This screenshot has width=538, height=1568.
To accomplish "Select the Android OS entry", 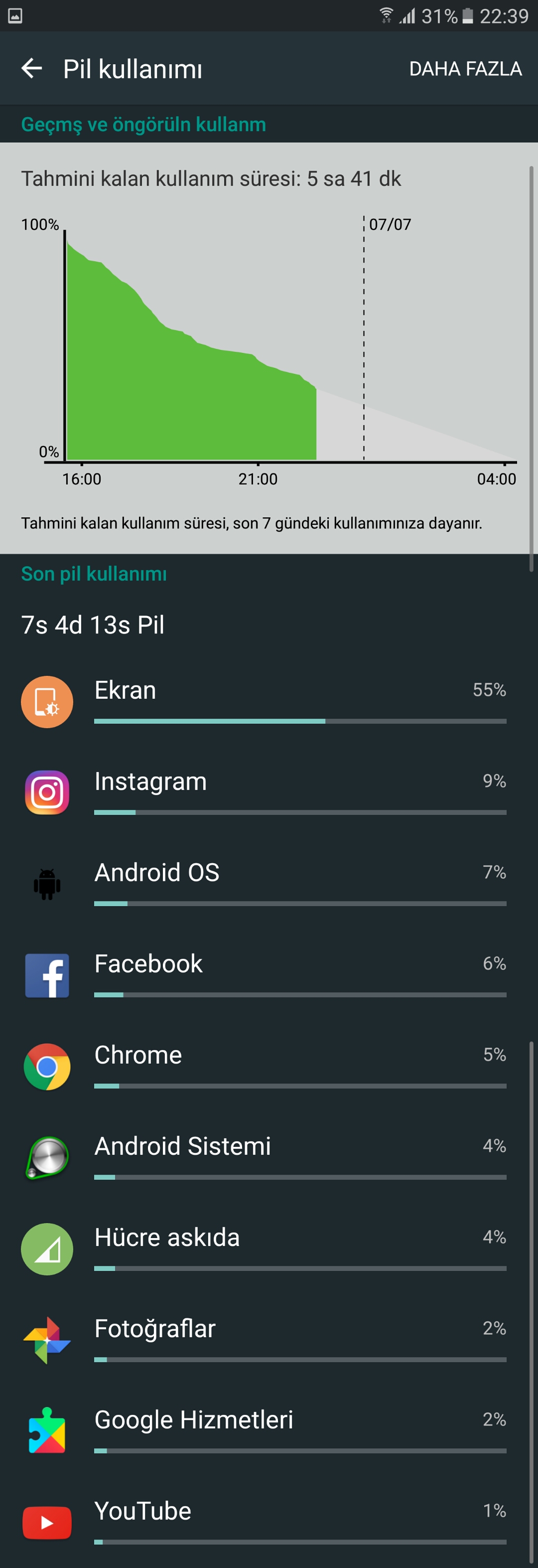I will [x=268, y=884].
